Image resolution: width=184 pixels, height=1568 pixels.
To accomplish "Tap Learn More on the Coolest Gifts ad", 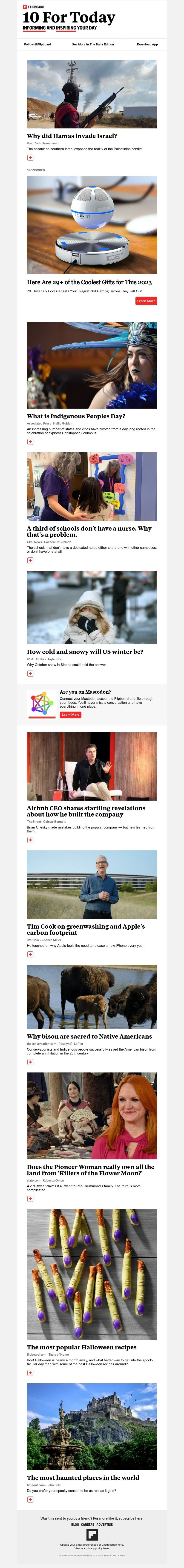I will [x=146, y=301].
